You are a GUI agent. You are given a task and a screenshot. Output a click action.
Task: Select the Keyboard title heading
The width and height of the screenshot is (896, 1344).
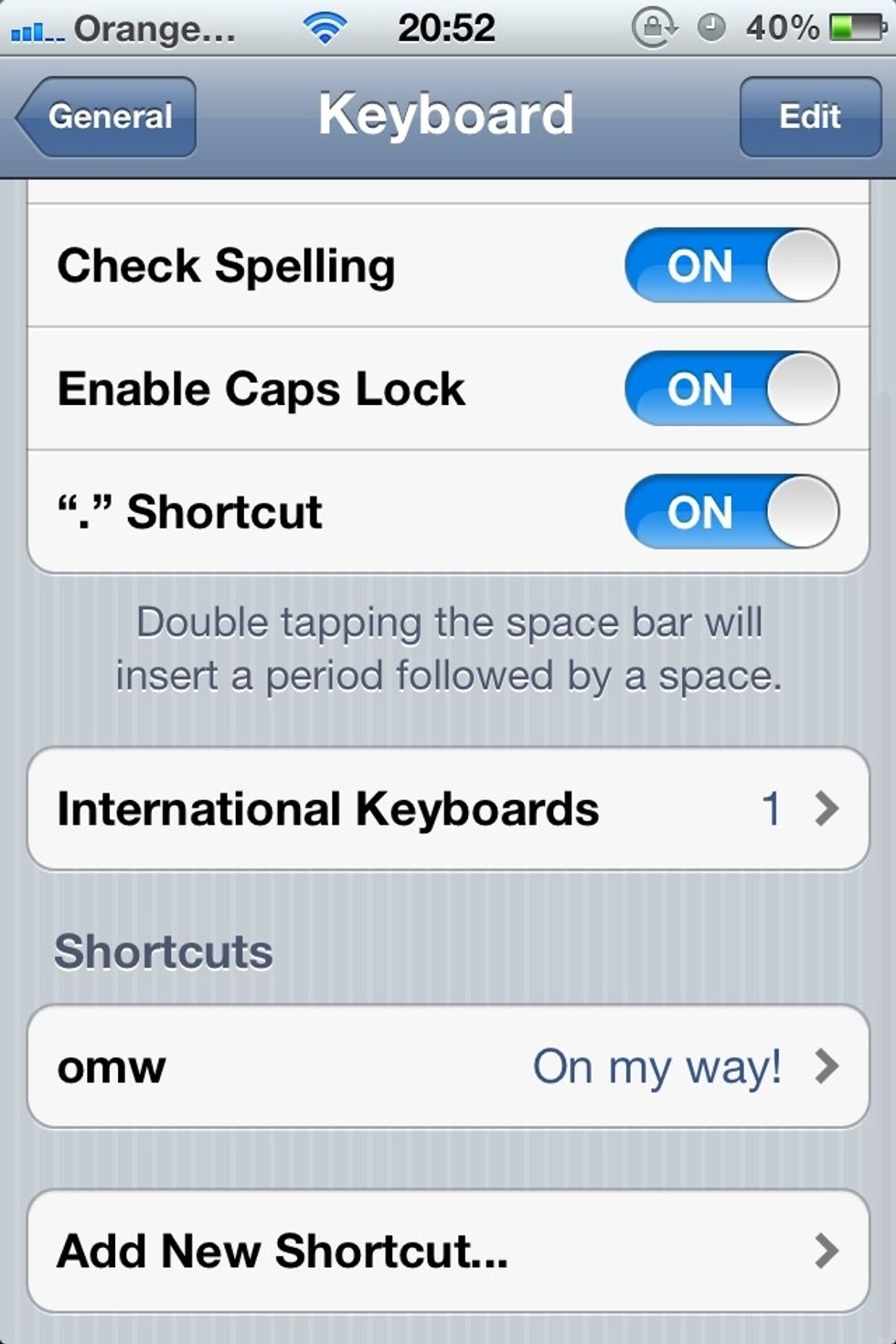point(447,114)
